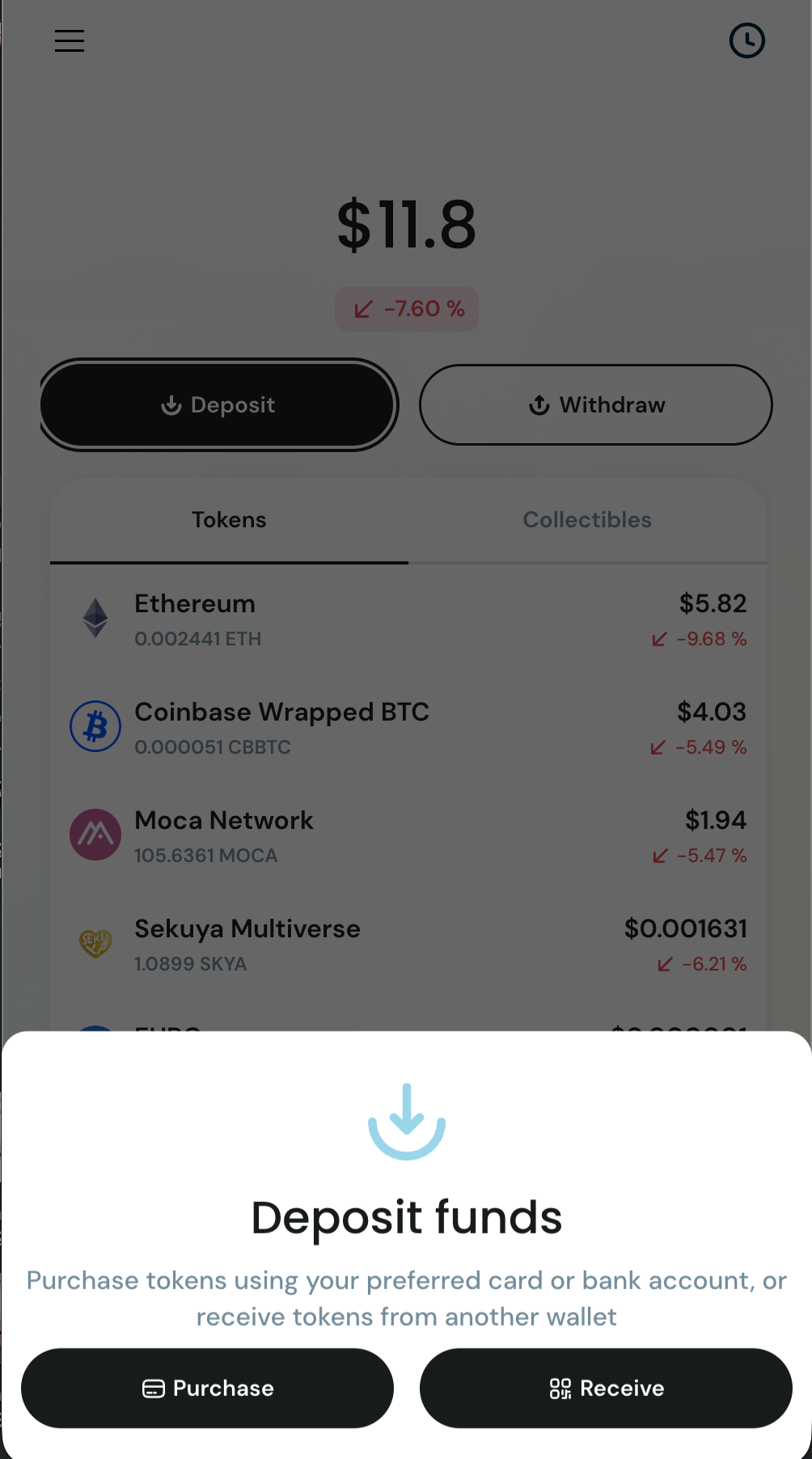
Task: Open transaction history clock icon
Action: (746, 40)
